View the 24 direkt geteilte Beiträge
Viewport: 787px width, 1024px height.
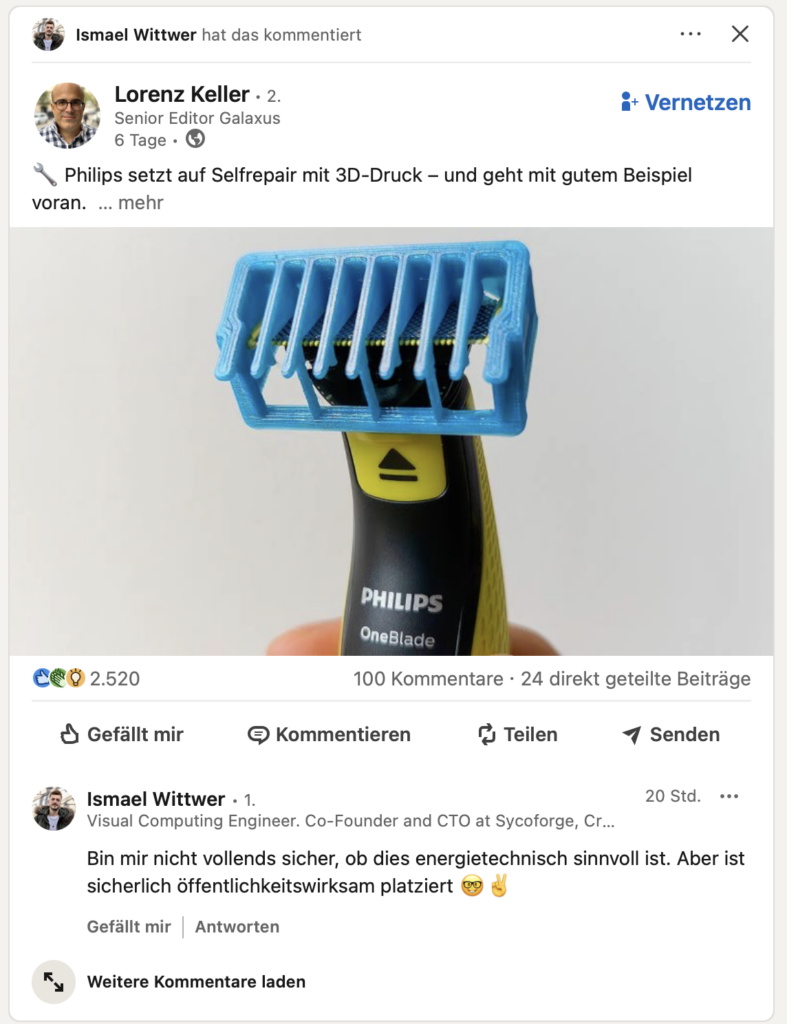tap(636, 679)
